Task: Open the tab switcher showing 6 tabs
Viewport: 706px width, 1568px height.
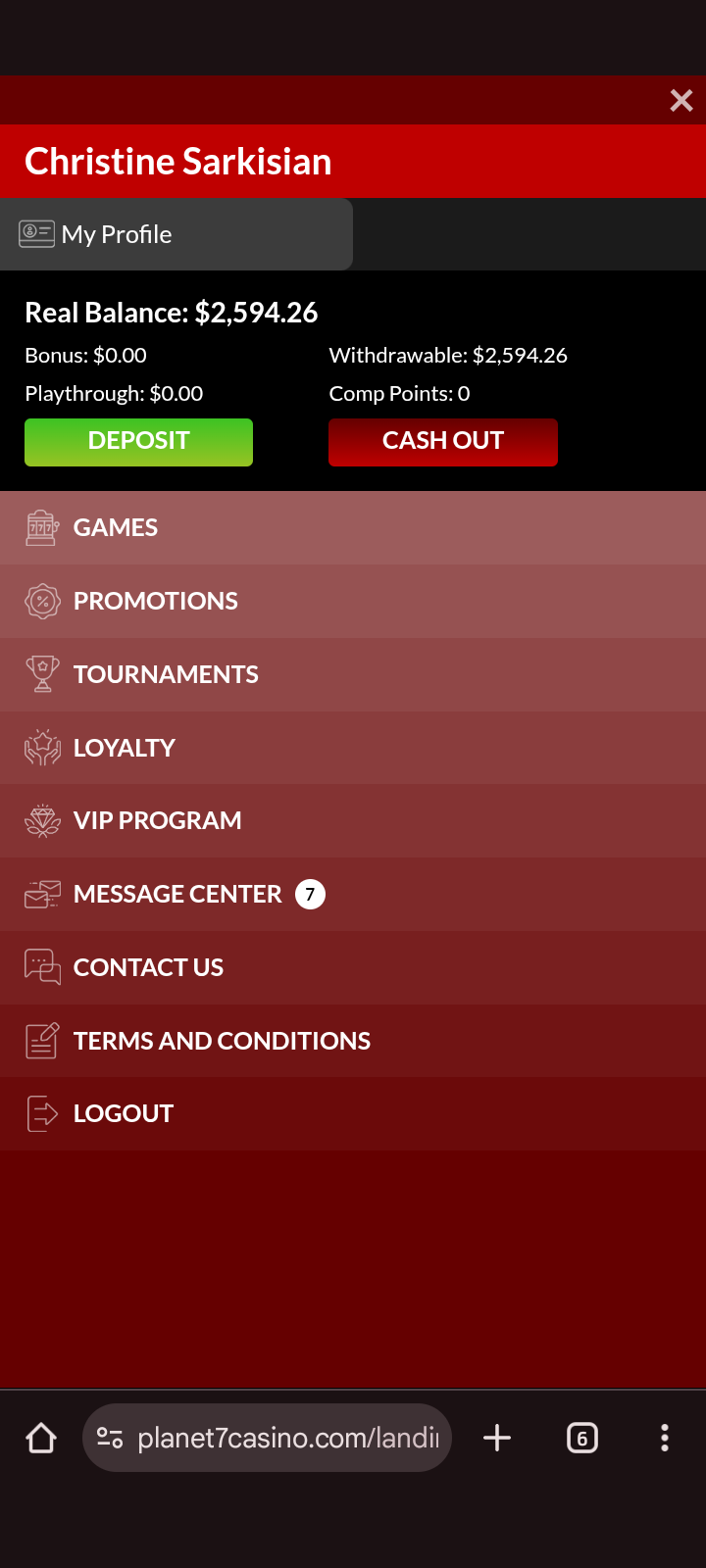Action: click(x=581, y=1438)
